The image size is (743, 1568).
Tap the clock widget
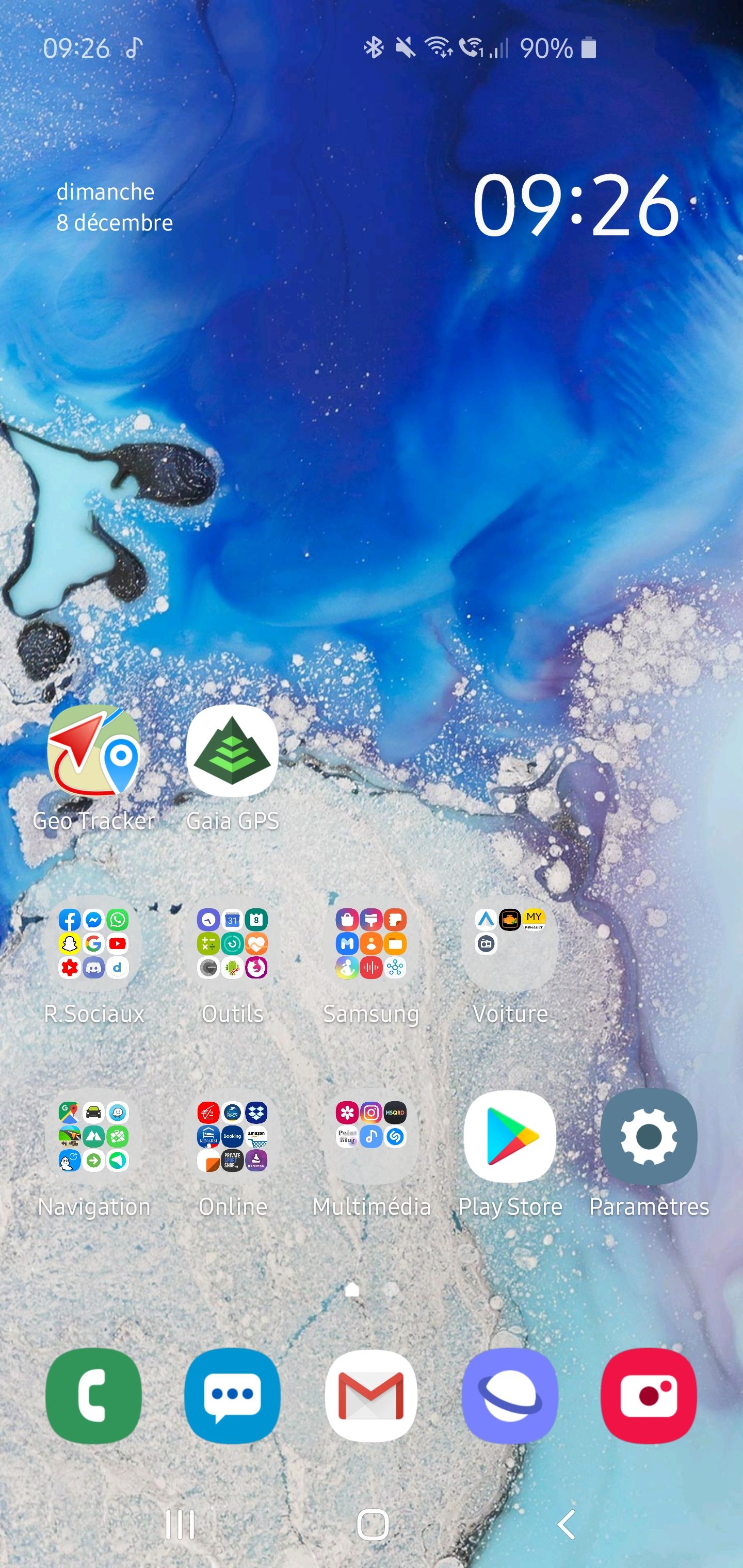pyautogui.click(x=575, y=205)
